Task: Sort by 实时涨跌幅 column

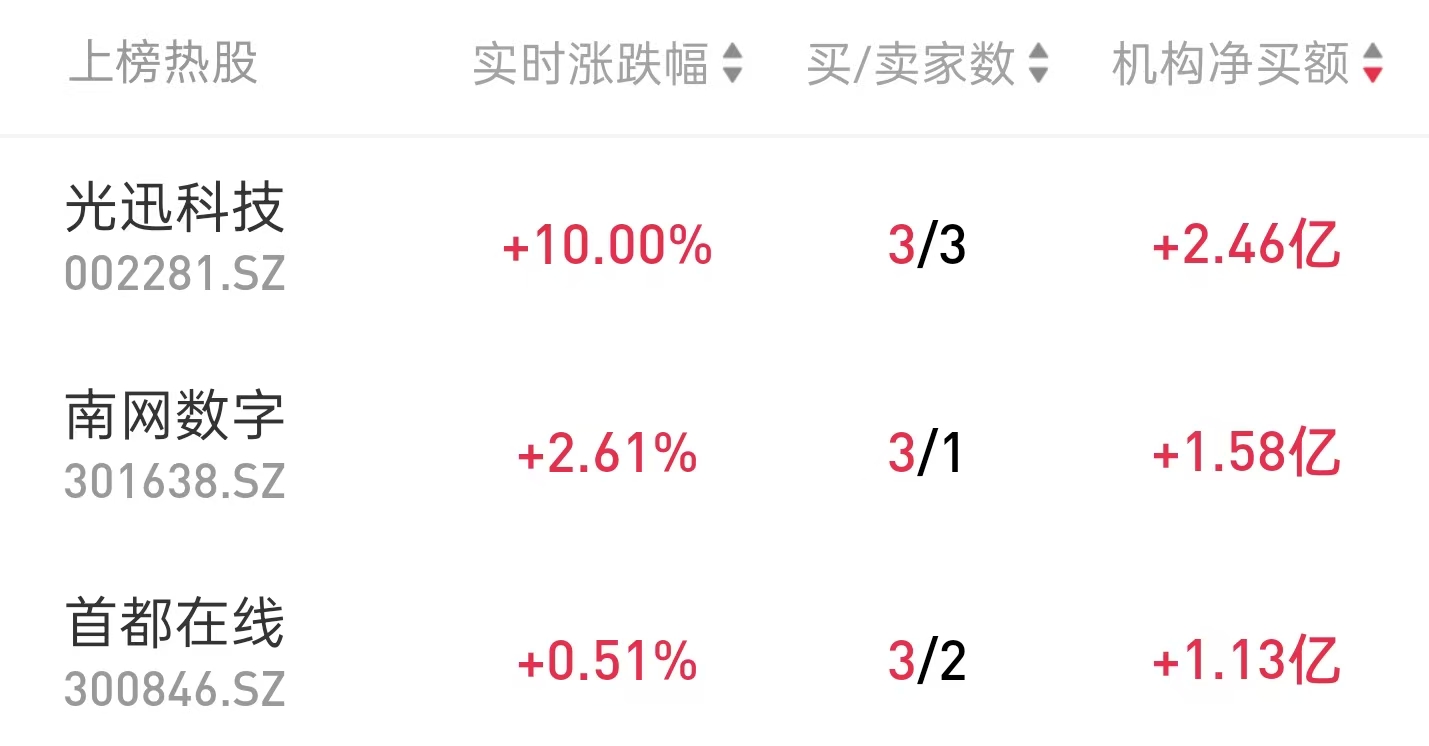Action: pyautogui.click(x=607, y=64)
